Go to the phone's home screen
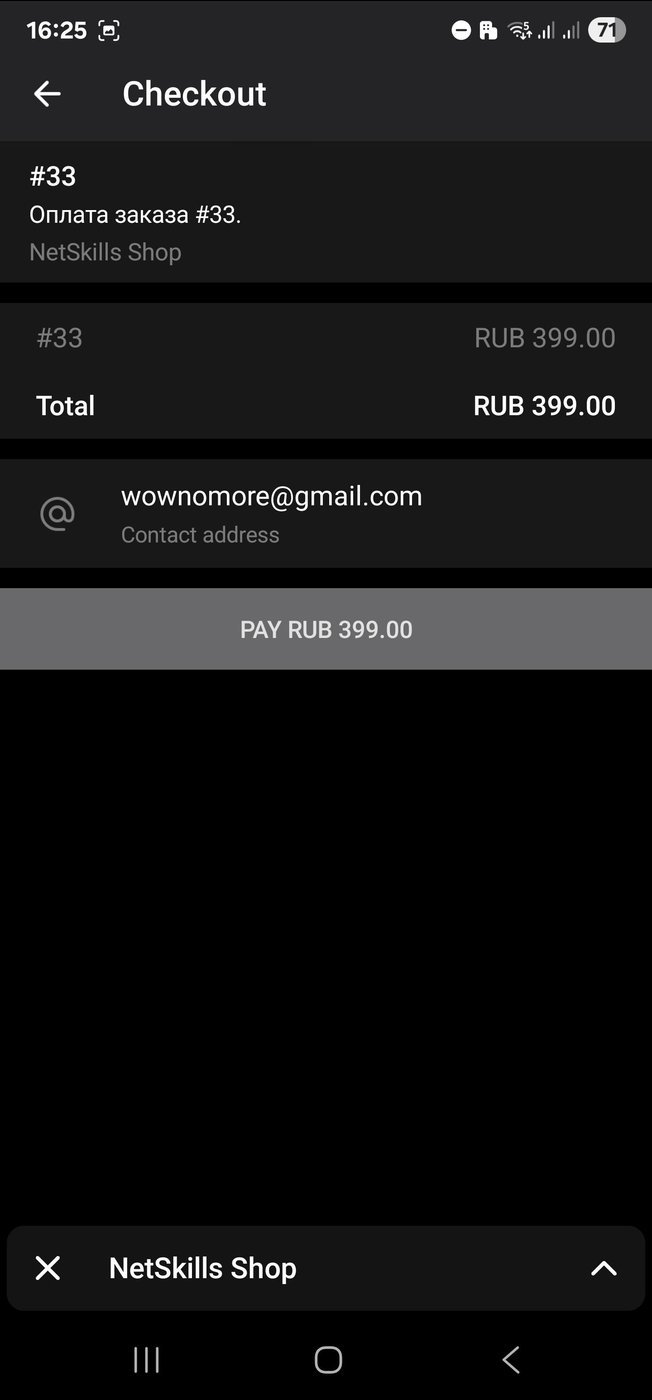The height and width of the screenshot is (1400, 652). pyautogui.click(x=328, y=1360)
